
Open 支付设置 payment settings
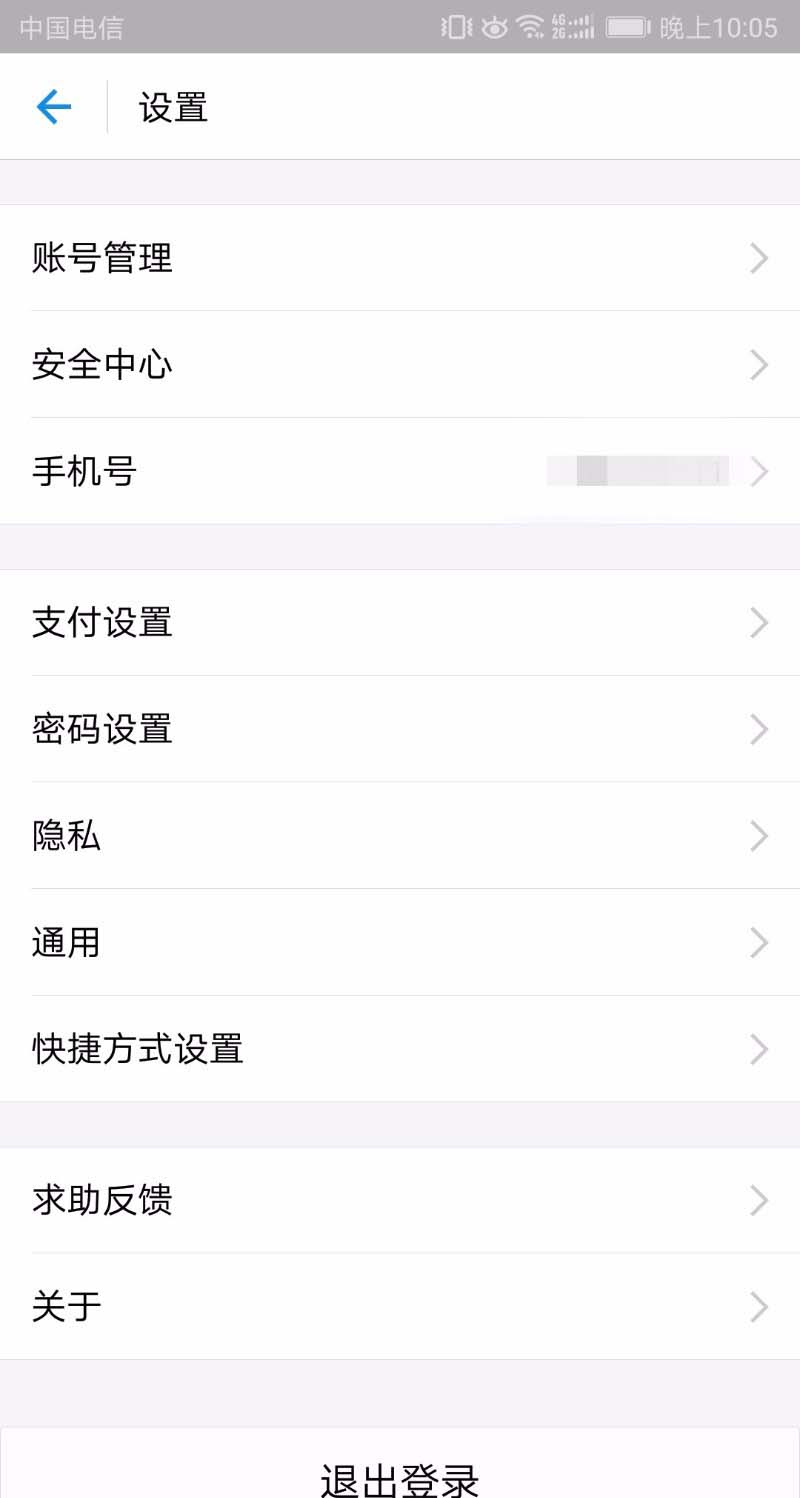click(x=400, y=623)
